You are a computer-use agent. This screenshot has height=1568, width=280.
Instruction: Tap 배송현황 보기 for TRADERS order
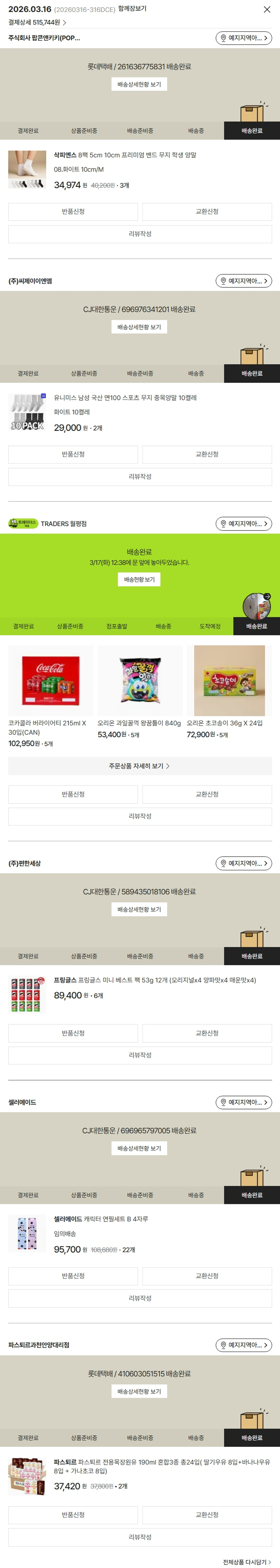pyautogui.click(x=139, y=579)
